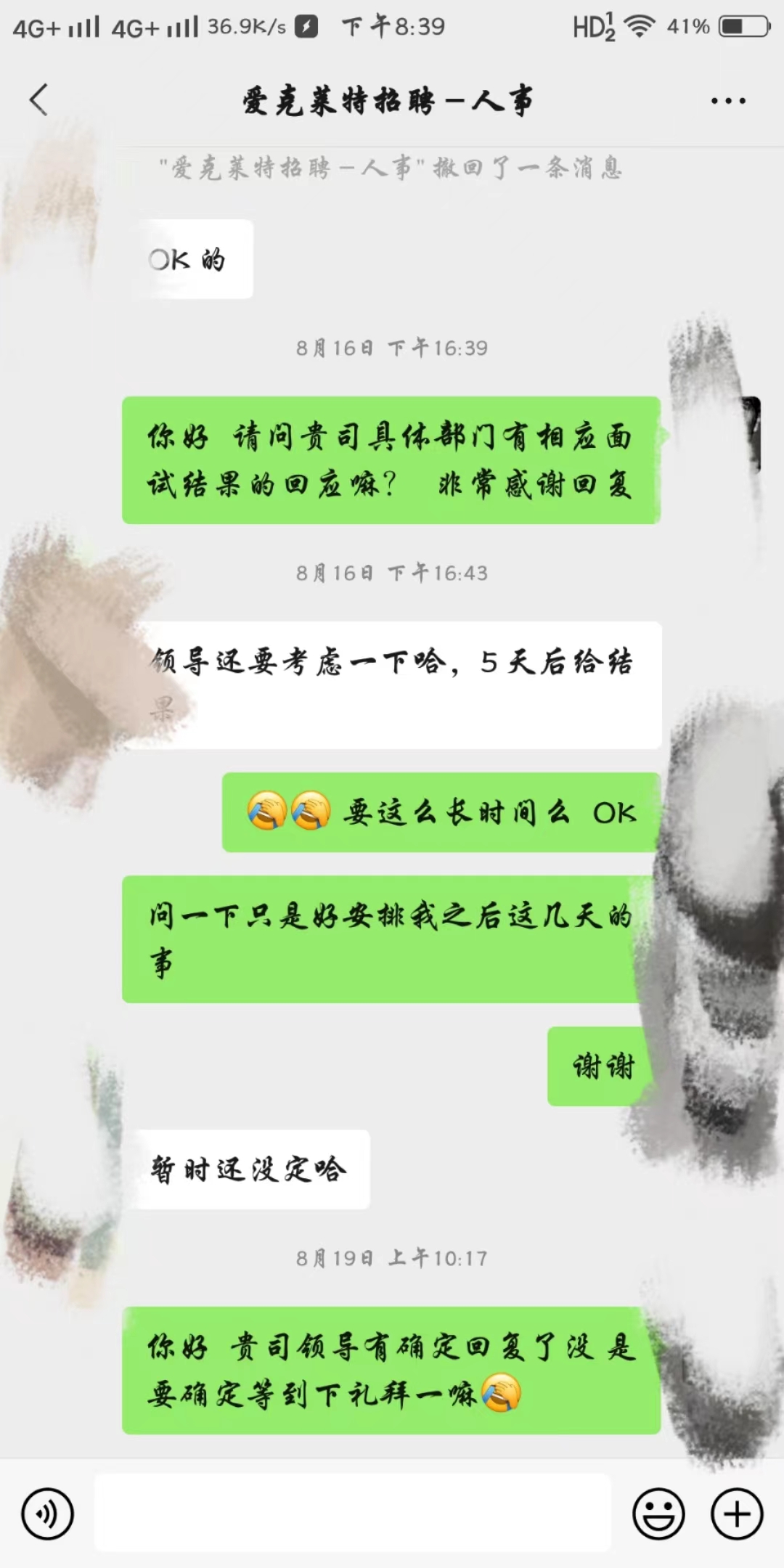Image resolution: width=784 pixels, height=1568 pixels.
Task: Tap the message text input field
Action: pyautogui.click(x=352, y=1513)
